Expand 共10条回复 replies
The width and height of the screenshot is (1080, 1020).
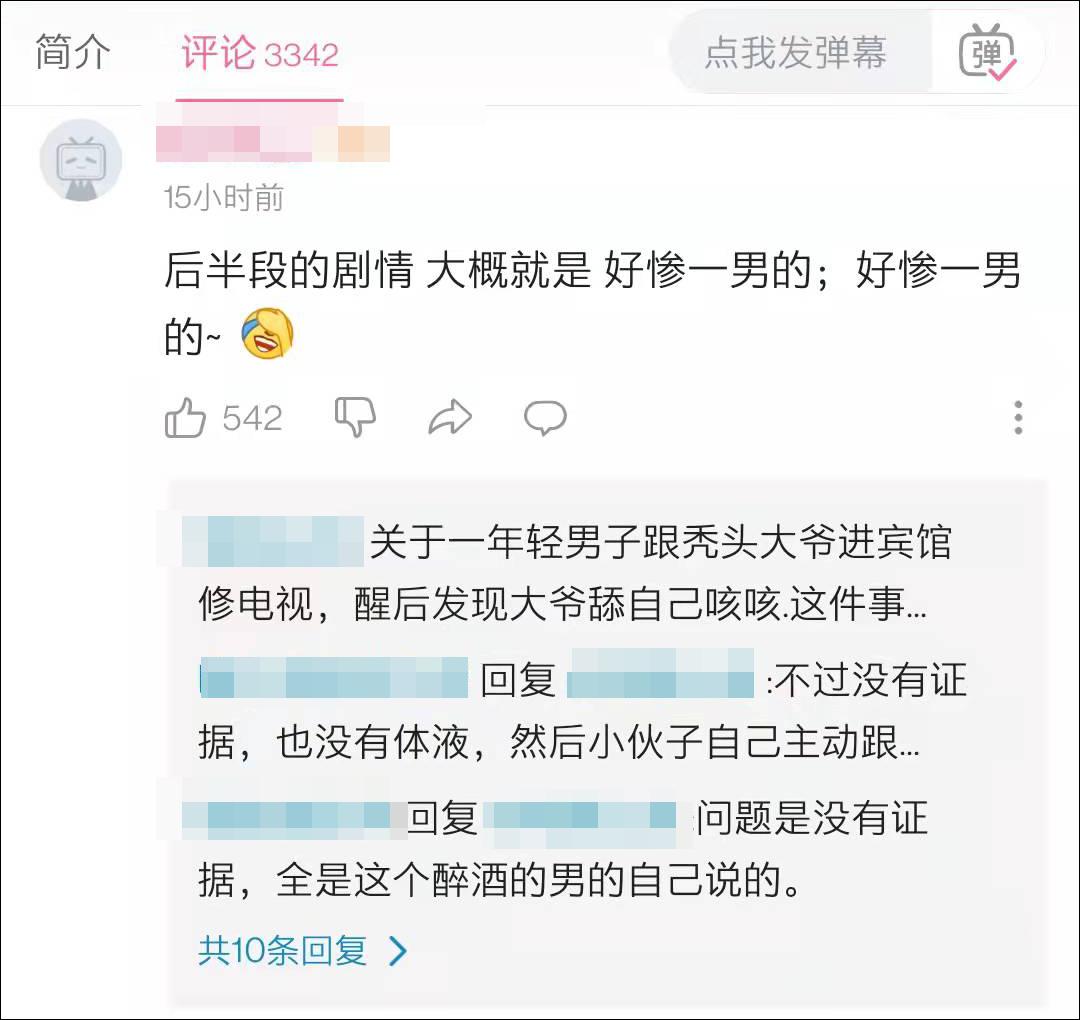pyautogui.click(x=302, y=951)
